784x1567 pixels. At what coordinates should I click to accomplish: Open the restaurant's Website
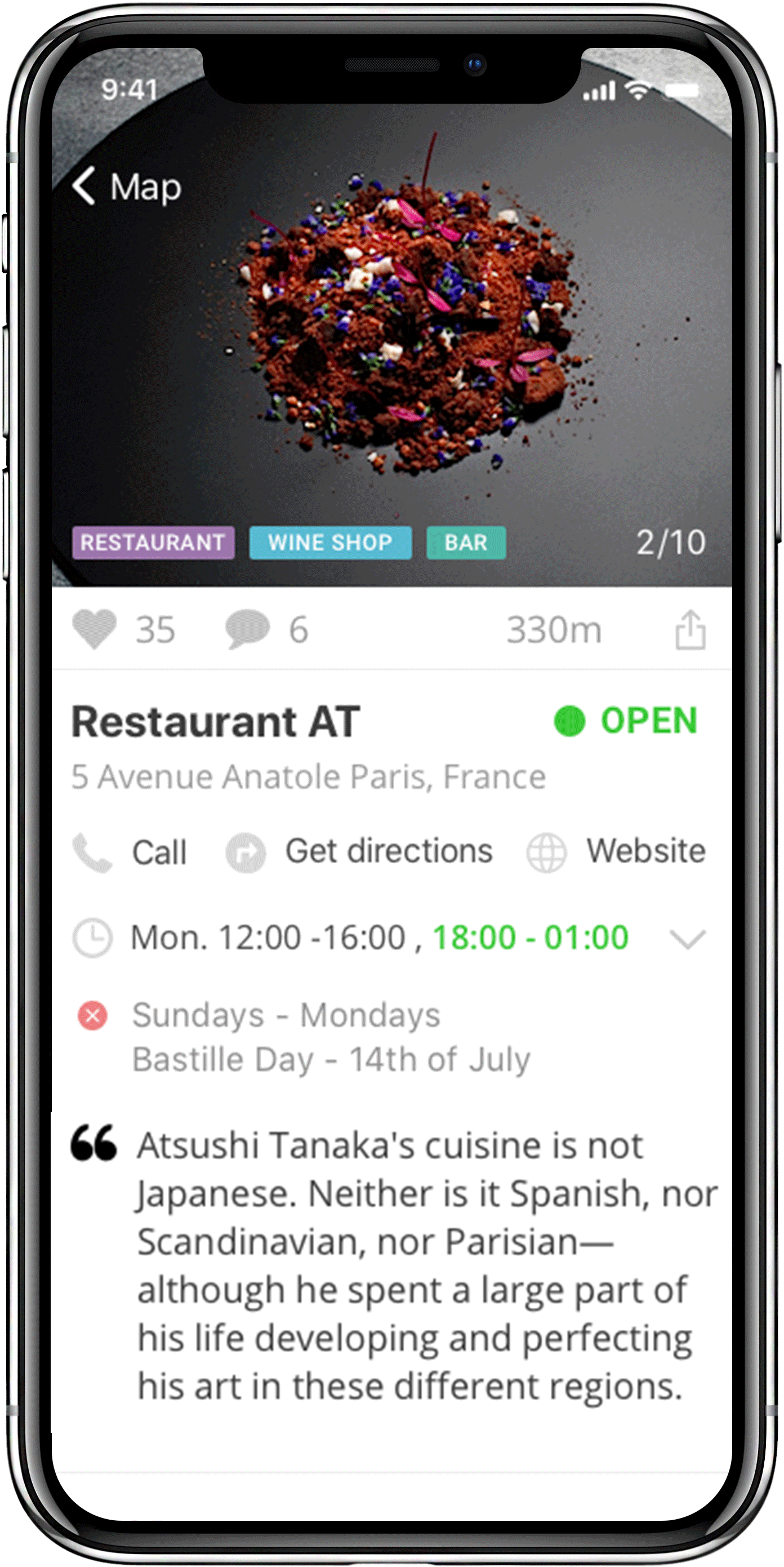[617, 851]
